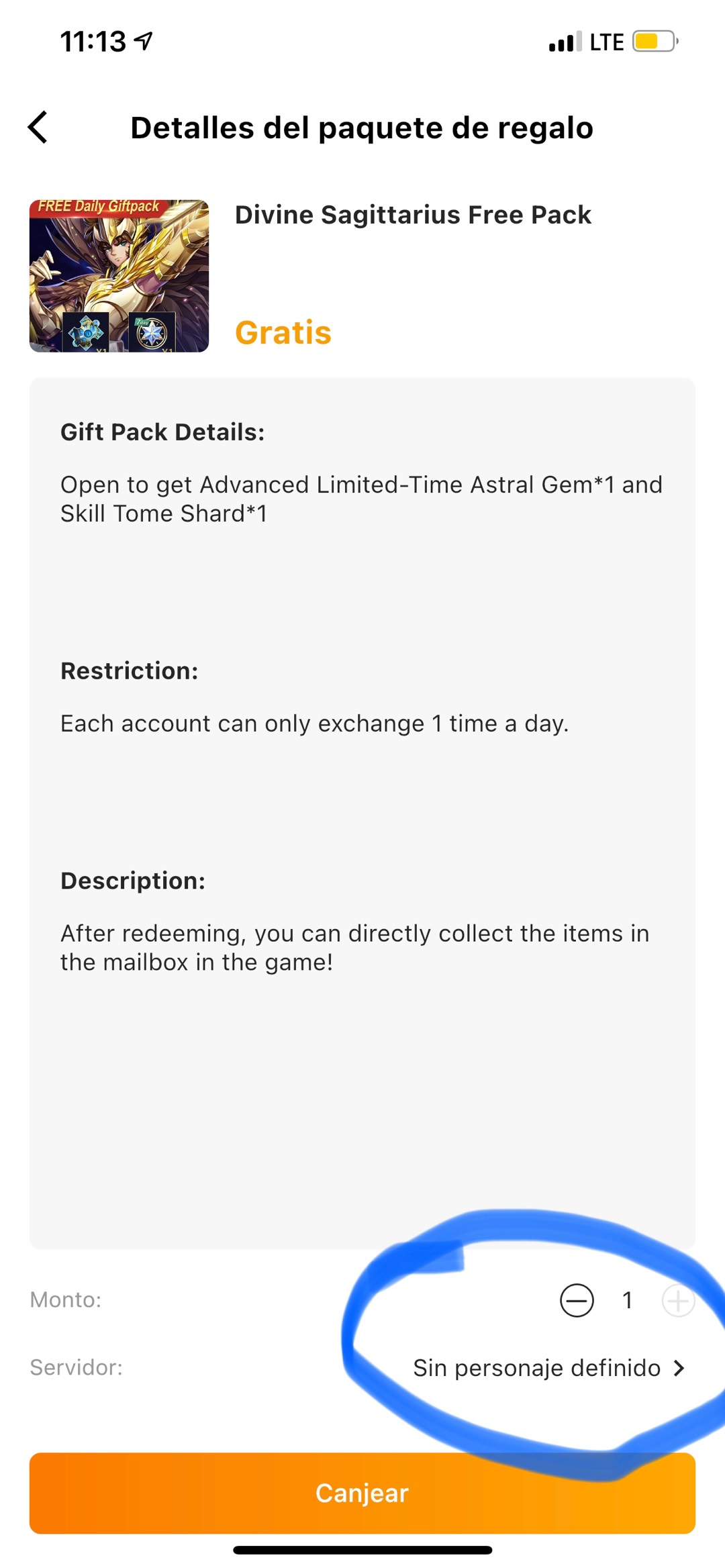Decrease the Monto quantity with minus
This screenshot has width=725, height=1568.
pos(577,1300)
